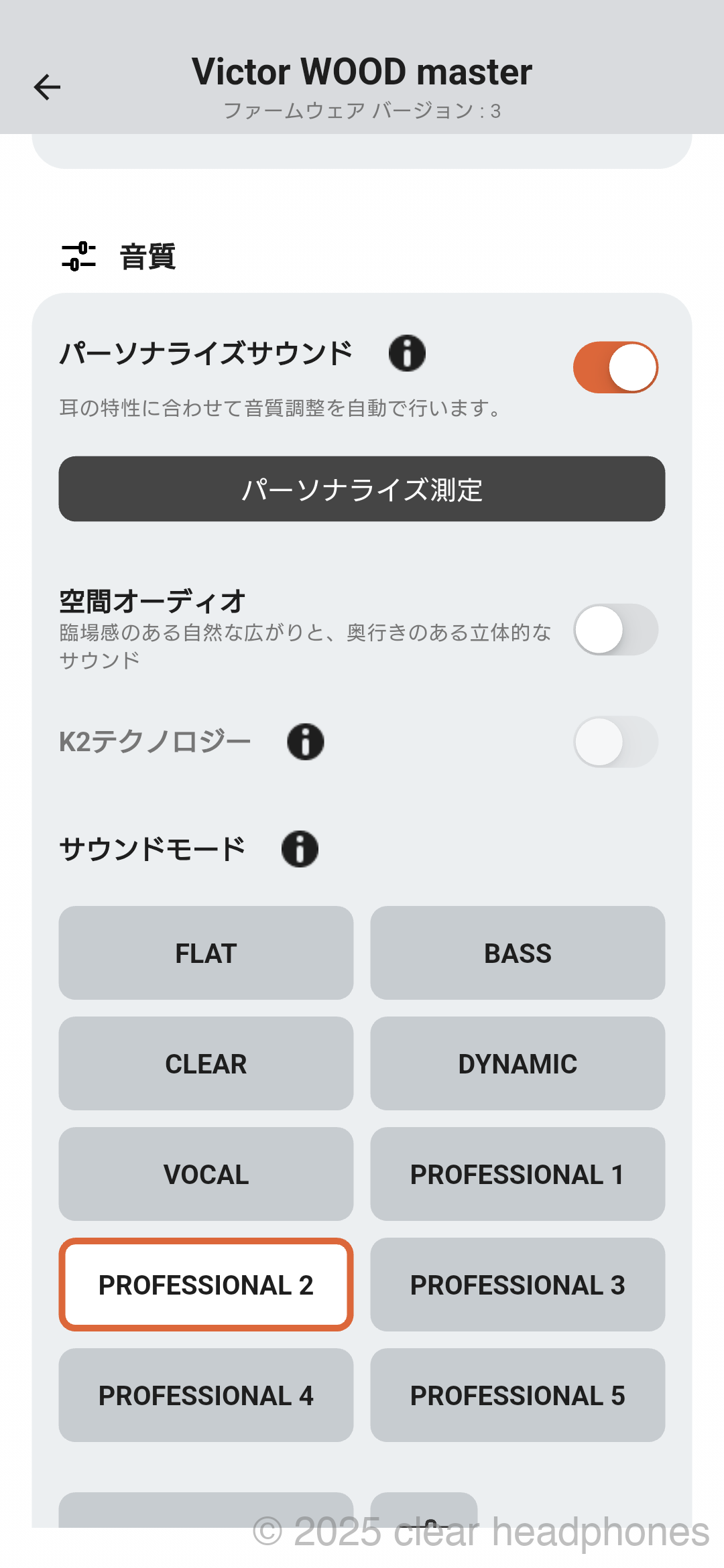Select PROFESSIONAL 4 sound mode

pos(206,1395)
